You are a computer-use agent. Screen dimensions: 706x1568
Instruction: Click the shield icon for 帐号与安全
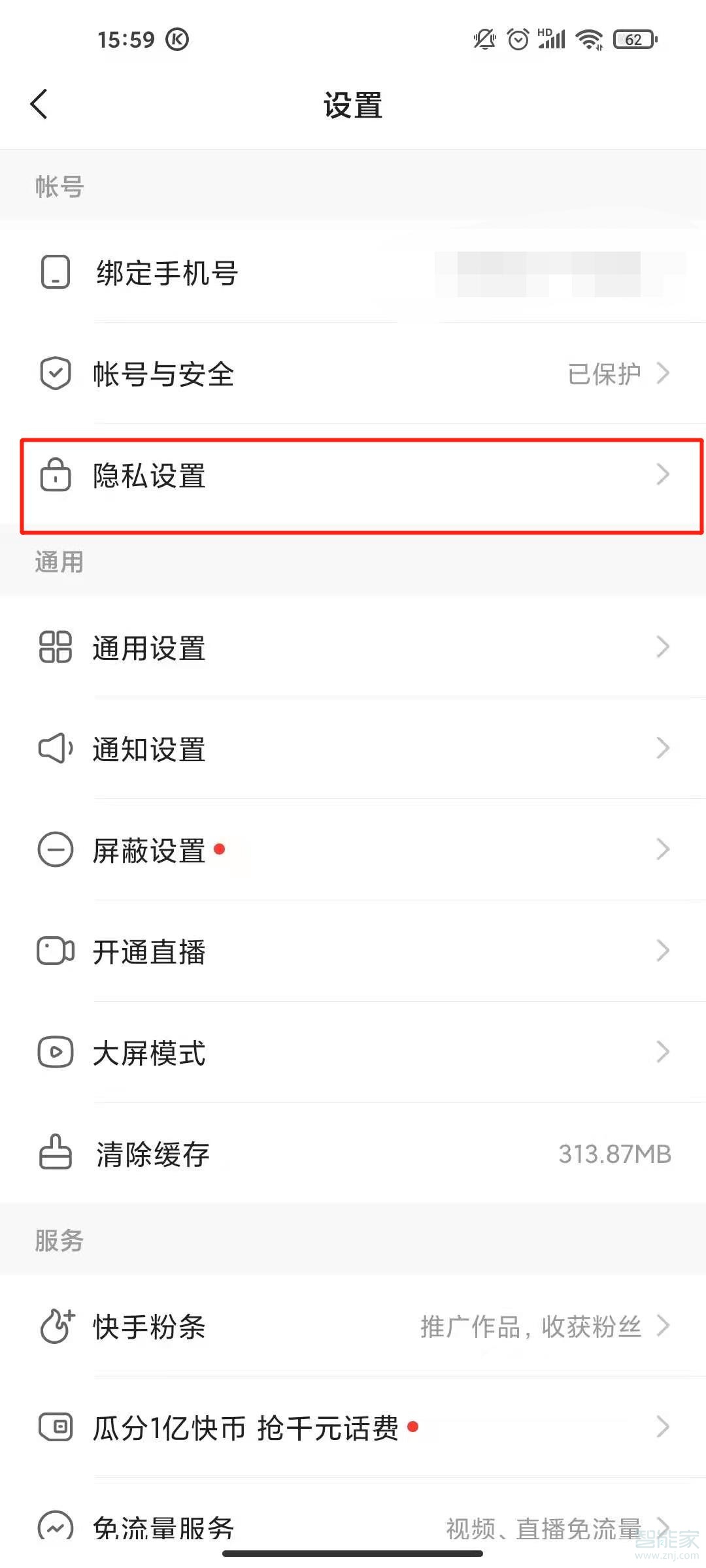(55, 374)
